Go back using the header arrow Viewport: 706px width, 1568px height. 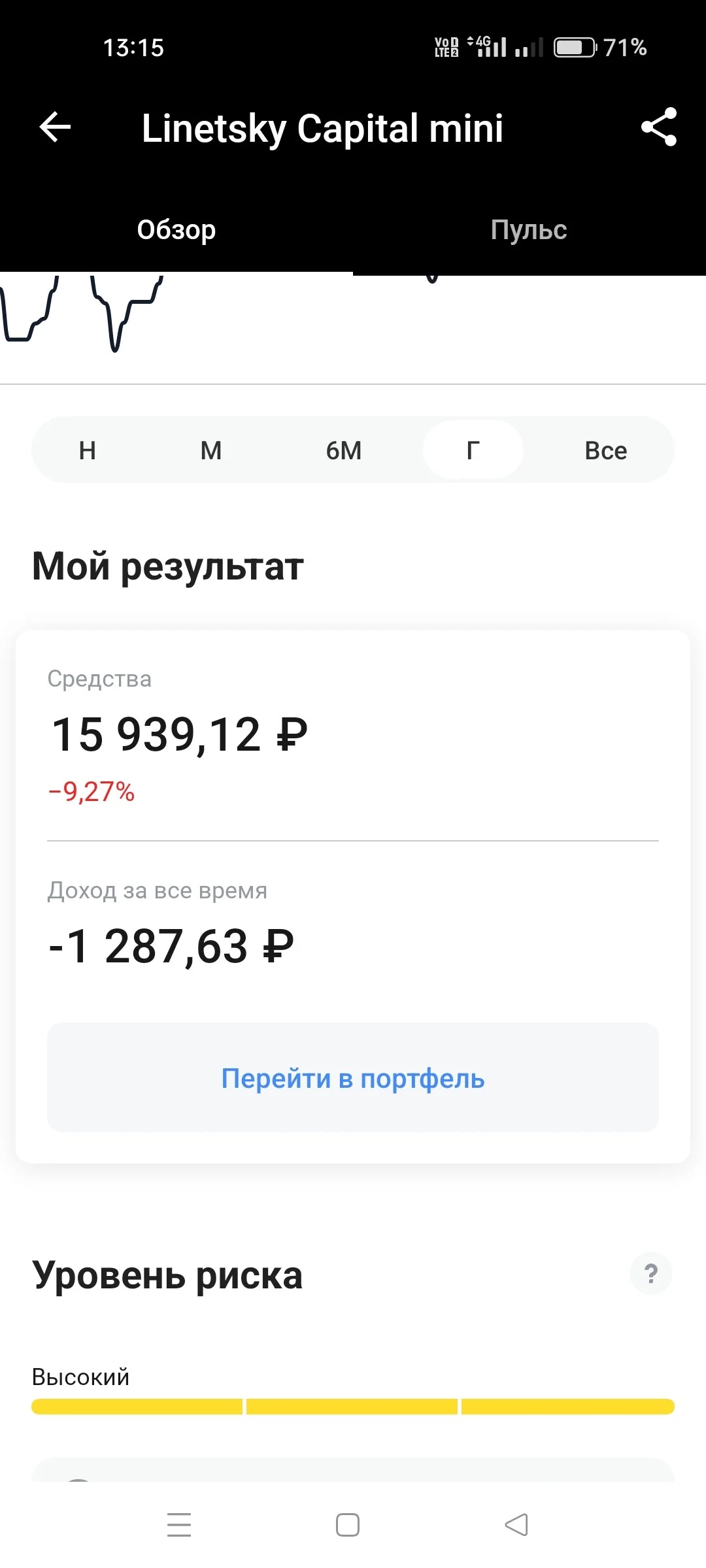click(55, 127)
